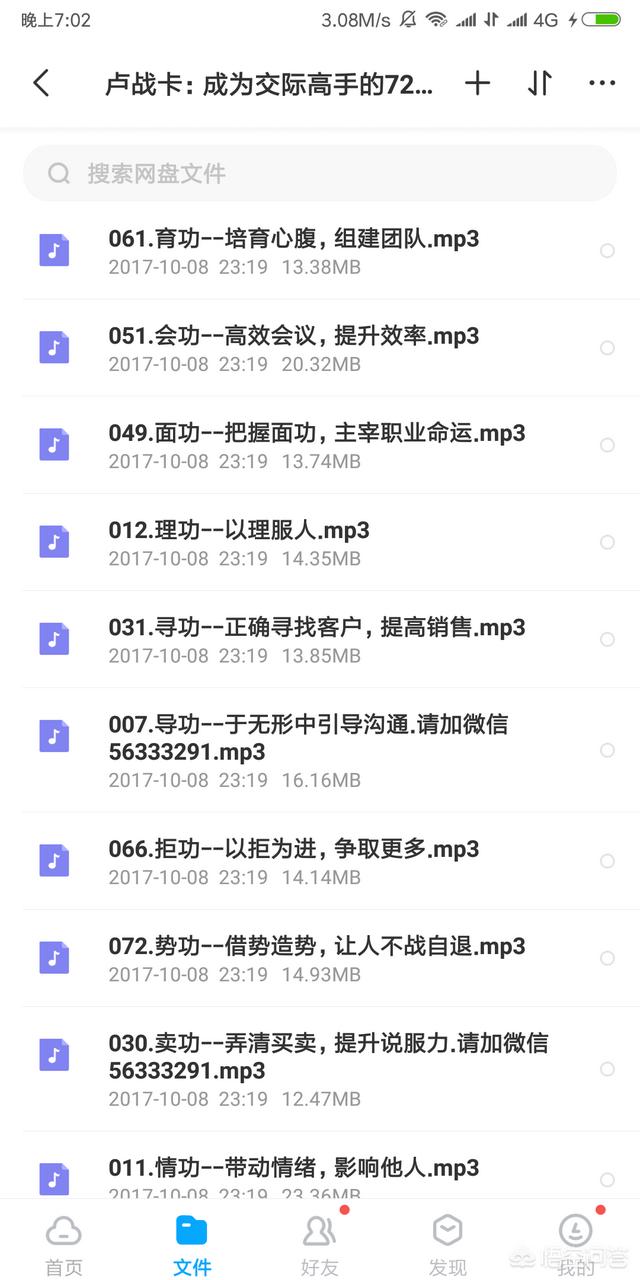Image resolution: width=640 pixels, height=1280 pixels.
Task: Select the circle beside 031.寻功 file
Action: [x=607, y=639]
